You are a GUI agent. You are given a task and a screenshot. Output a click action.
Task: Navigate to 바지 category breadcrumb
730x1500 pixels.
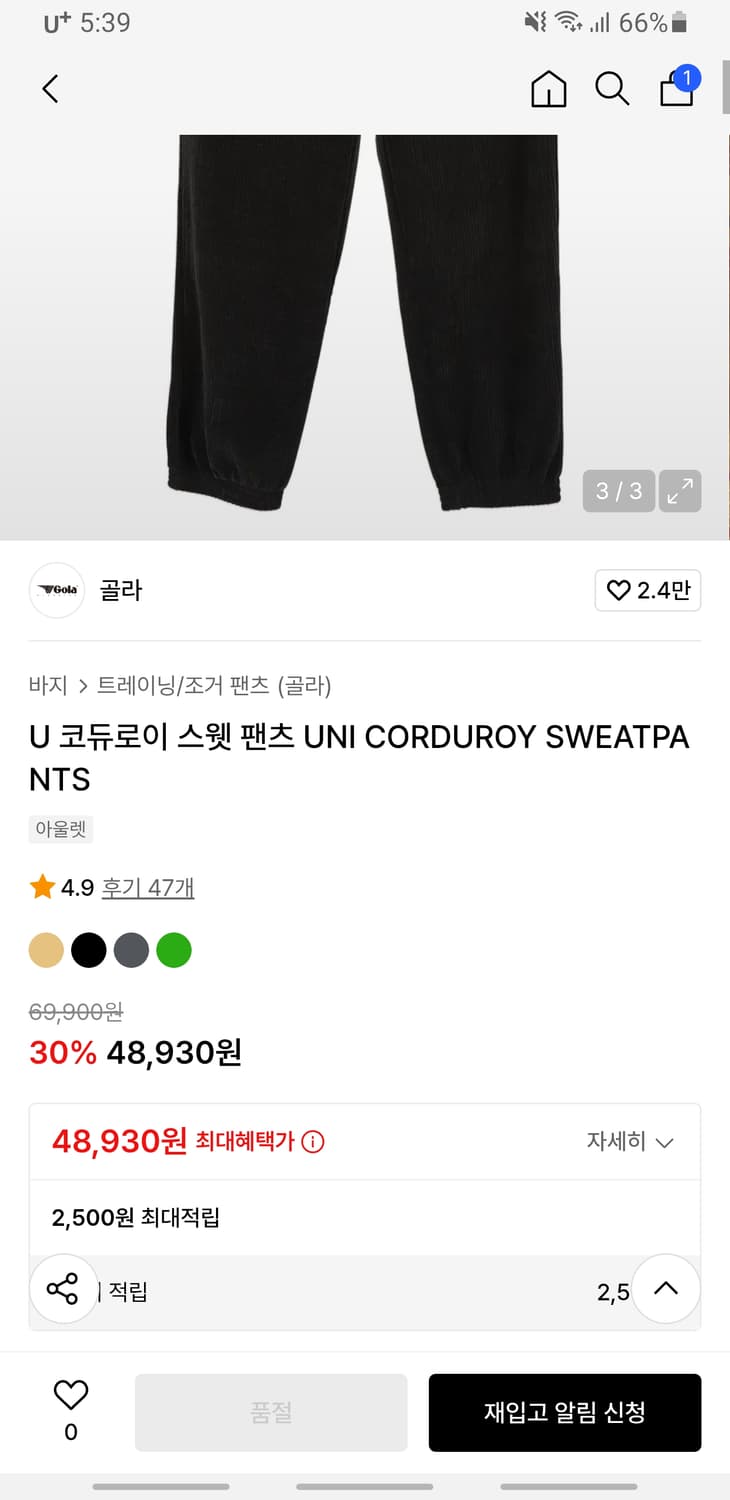[x=44, y=686]
